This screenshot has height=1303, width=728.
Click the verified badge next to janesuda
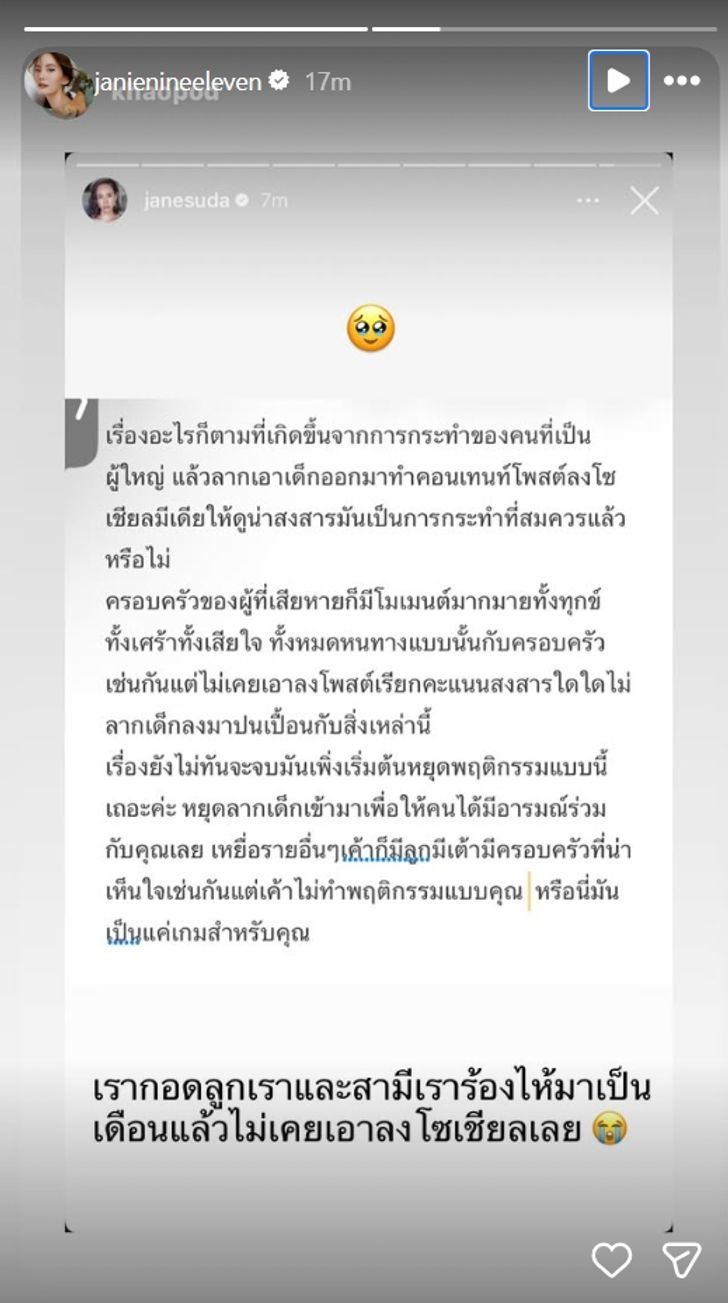click(x=241, y=199)
